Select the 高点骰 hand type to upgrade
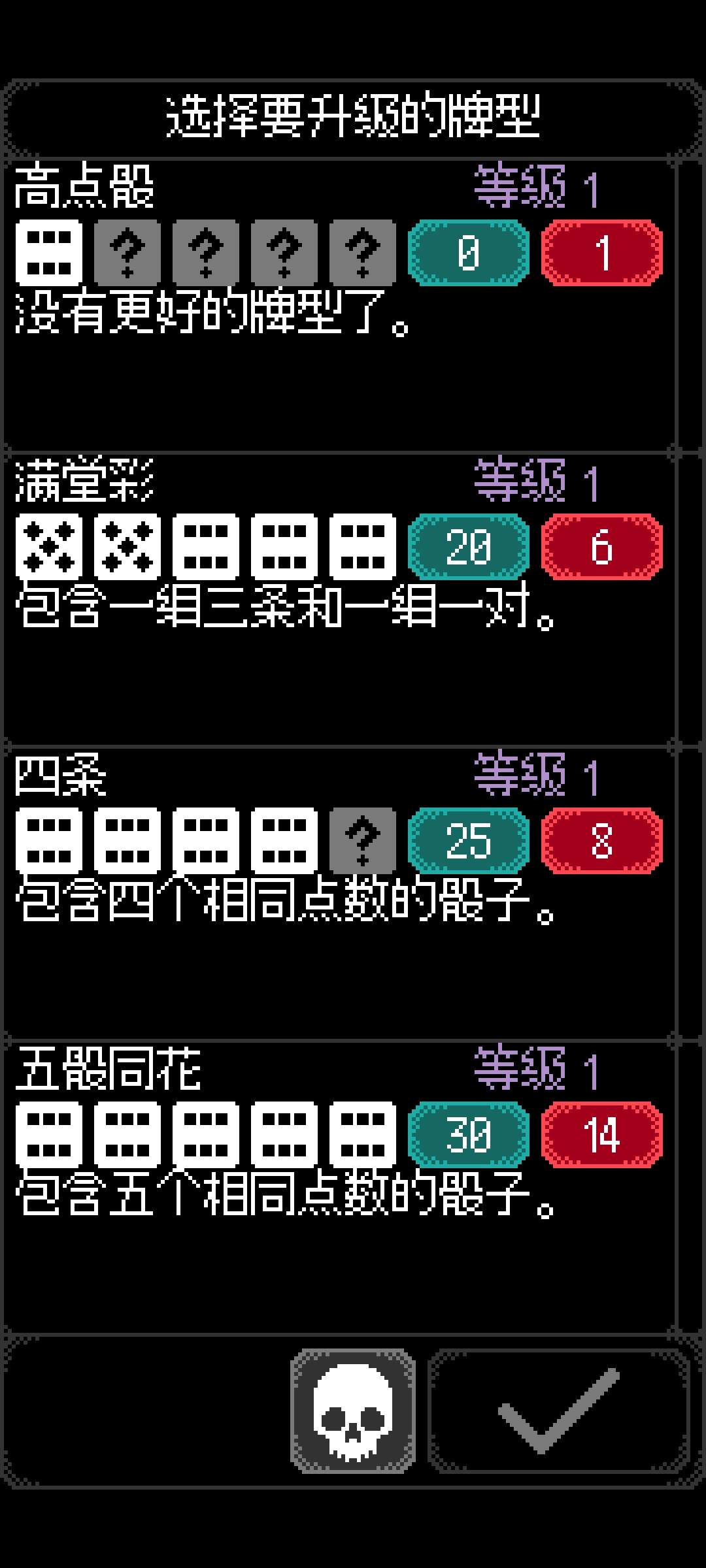 (340, 304)
